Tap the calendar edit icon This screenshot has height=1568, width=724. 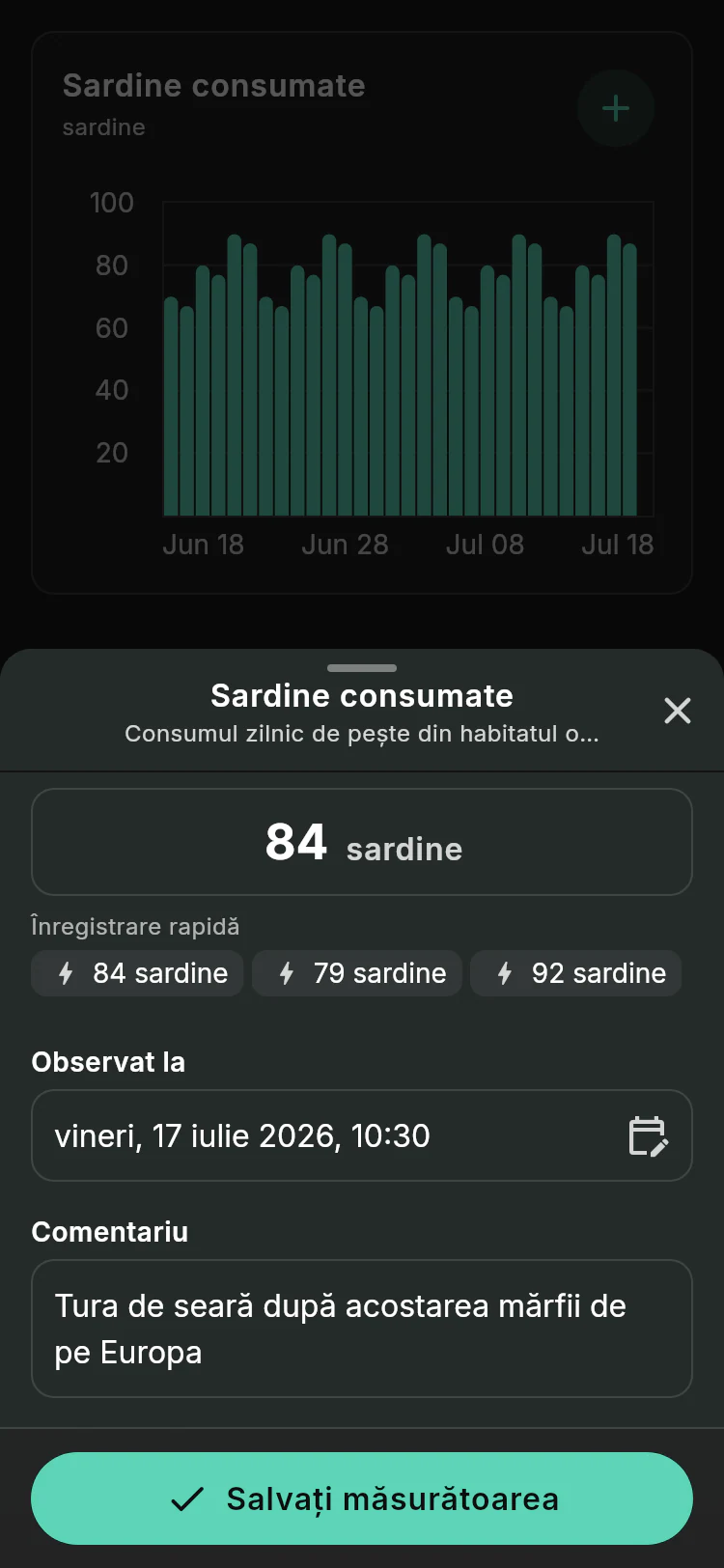648,1135
